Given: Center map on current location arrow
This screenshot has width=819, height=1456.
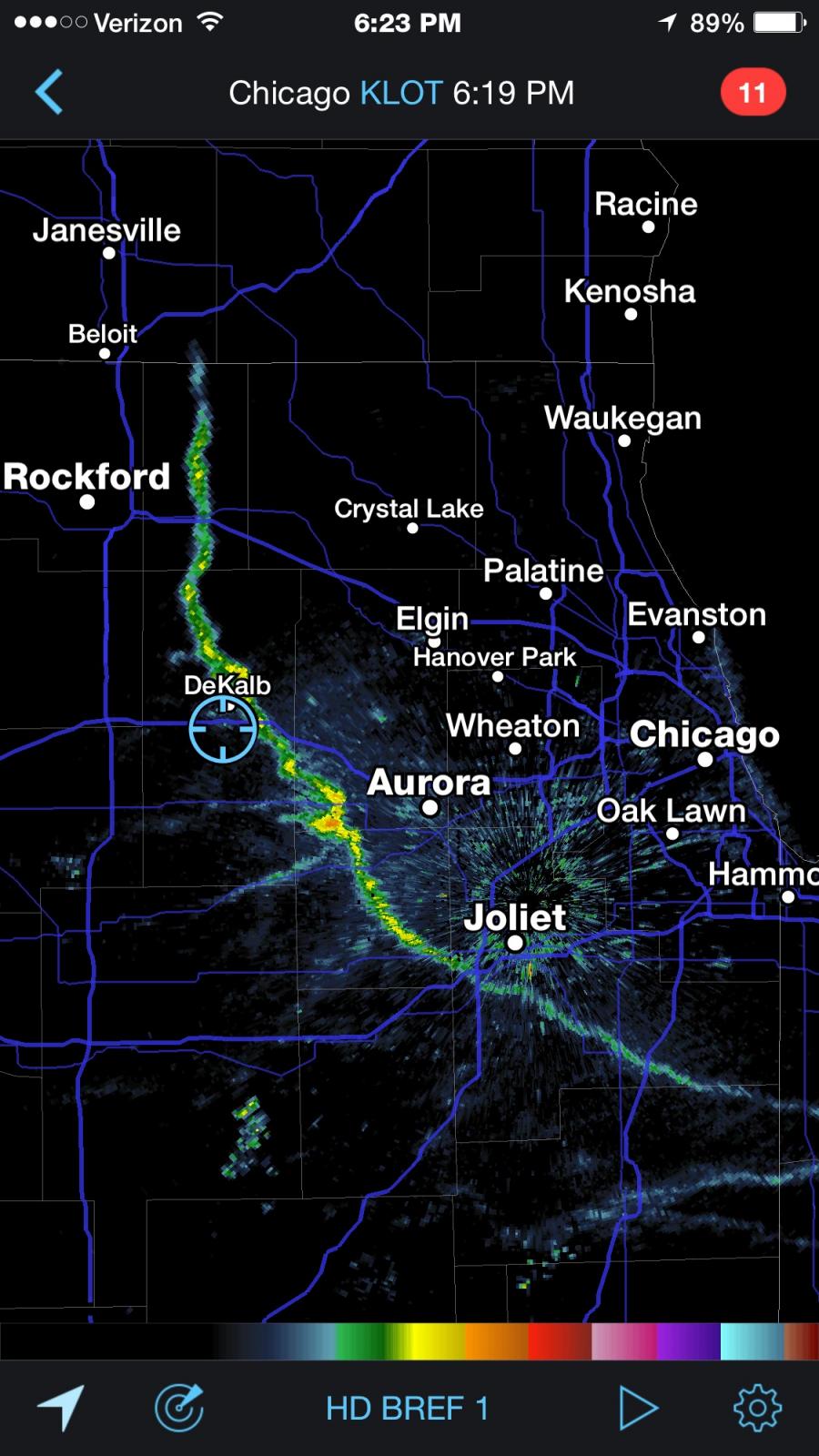Looking at the screenshot, I should [61, 1407].
